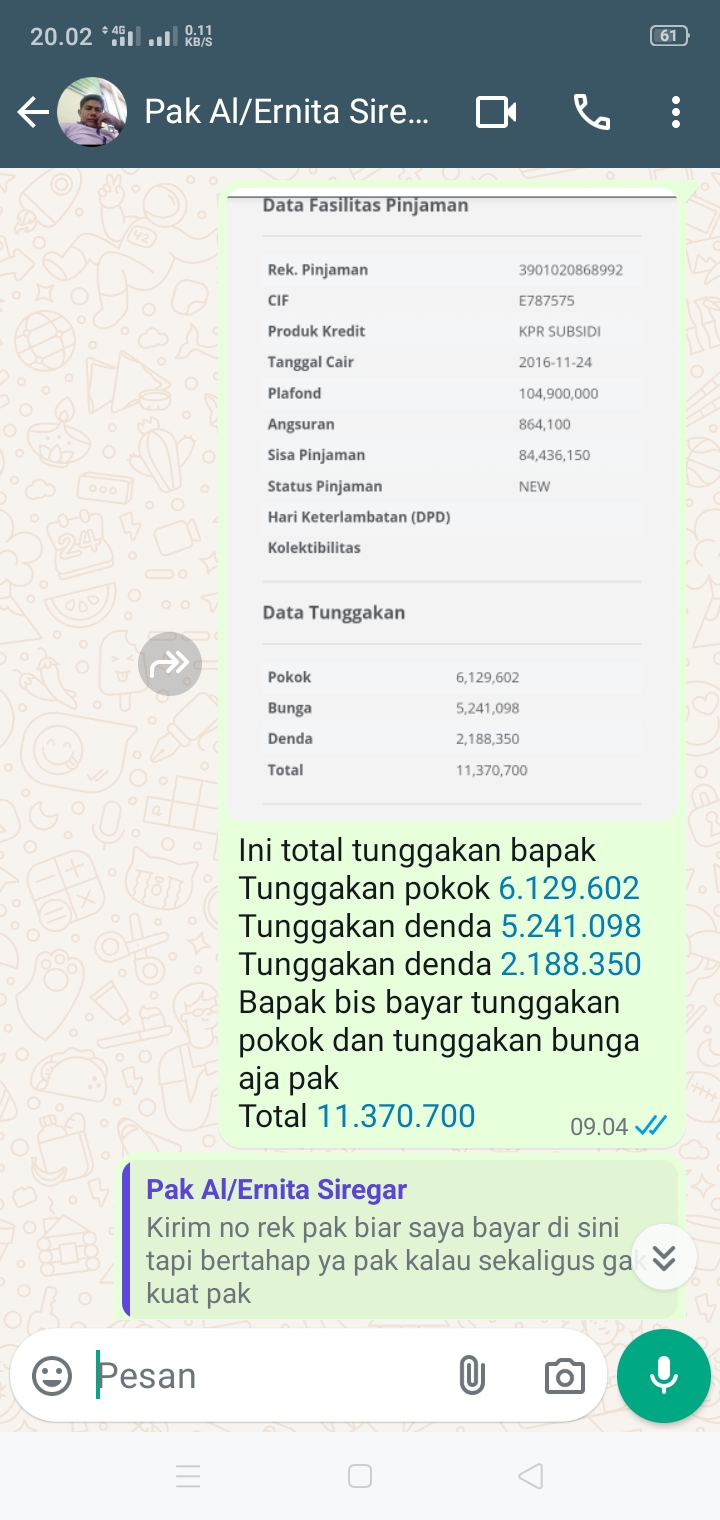Start a video call
This screenshot has width=720, height=1520.
tap(496, 112)
